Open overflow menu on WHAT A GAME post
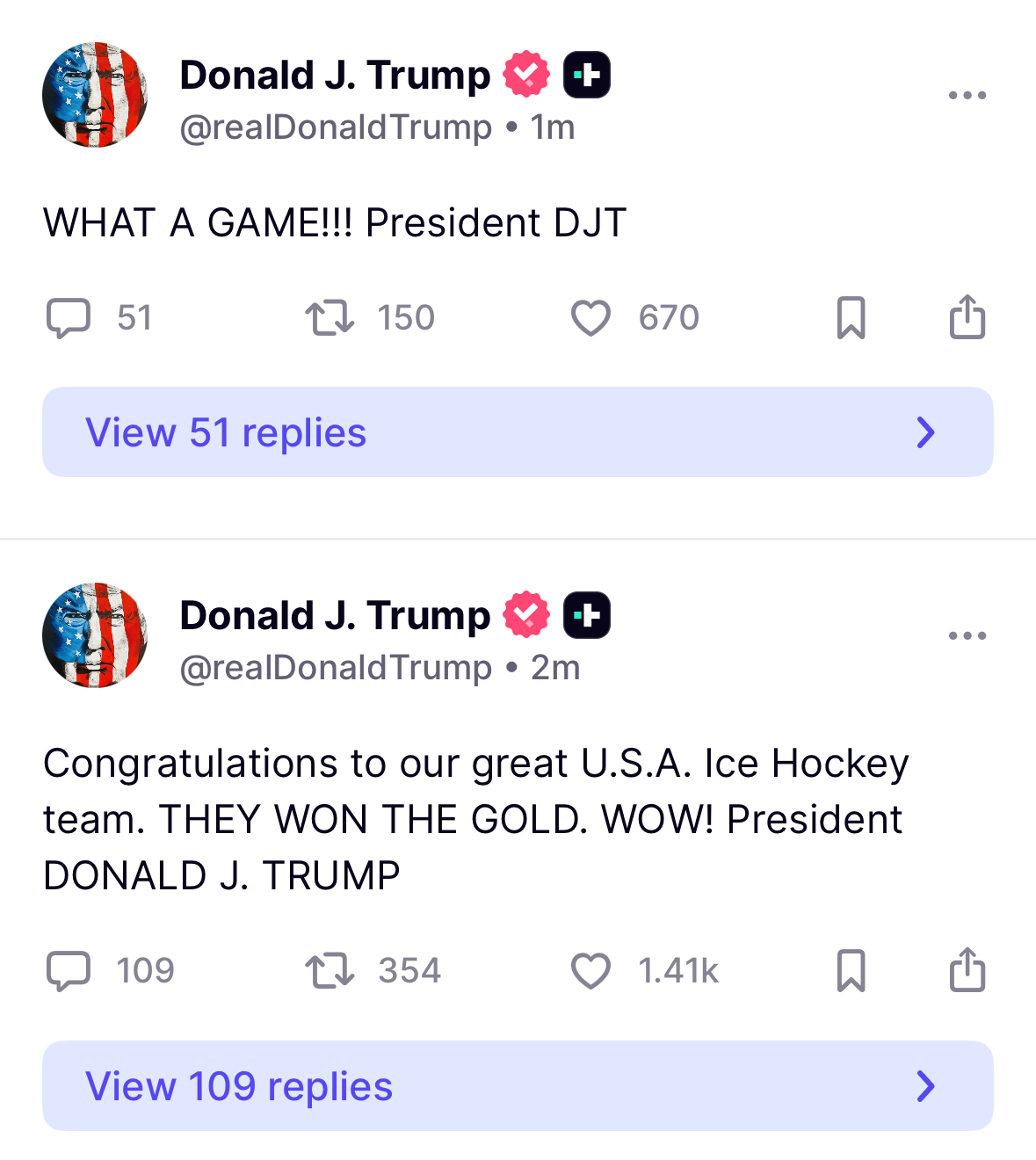The image size is (1036, 1160). tap(967, 95)
